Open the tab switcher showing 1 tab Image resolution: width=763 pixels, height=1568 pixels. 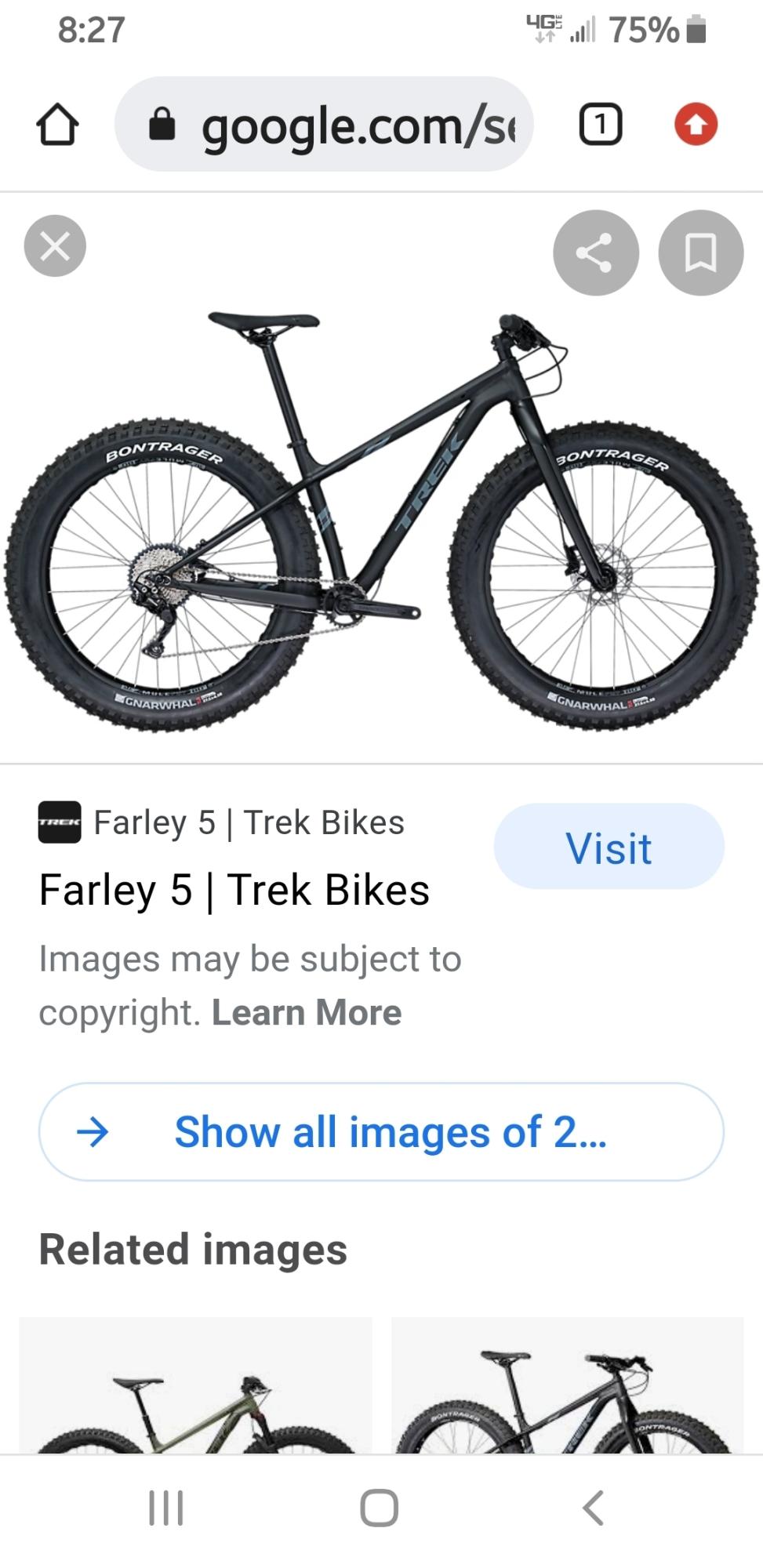(x=600, y=124)
